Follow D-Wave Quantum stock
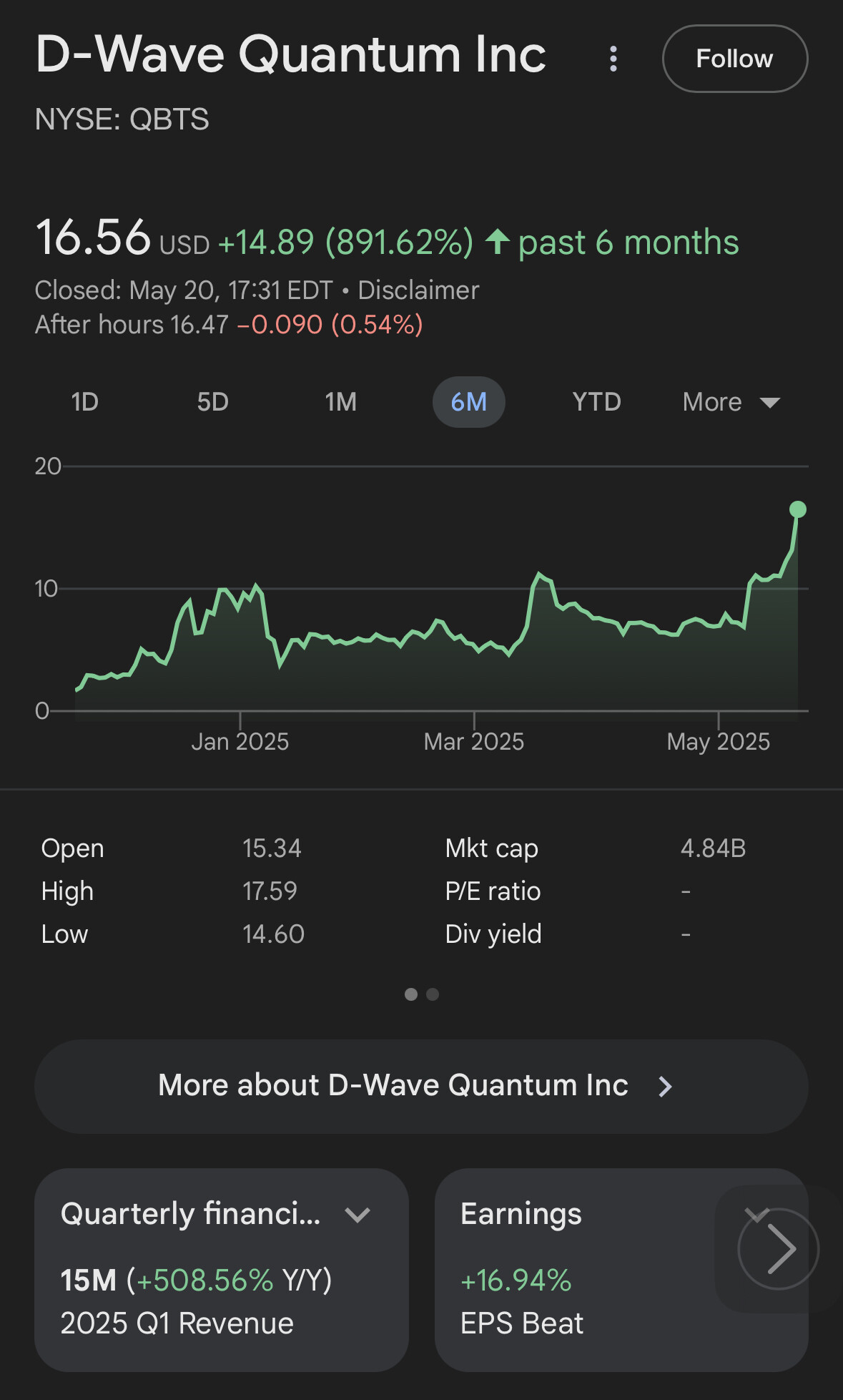This screenshot has height=1400, width=843. (x=734, y=59)
